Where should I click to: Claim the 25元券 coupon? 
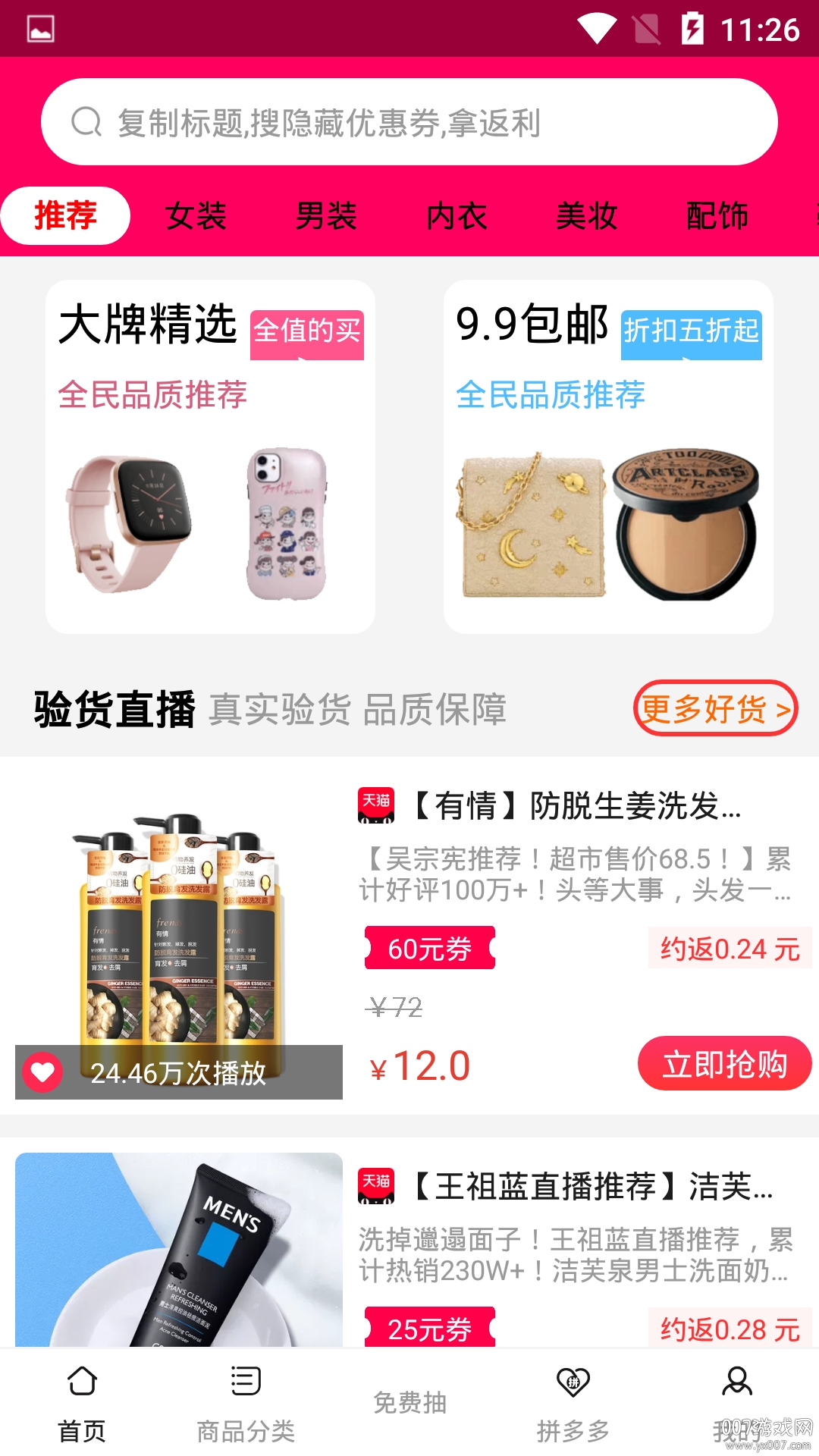click(x=430, y=1327)
